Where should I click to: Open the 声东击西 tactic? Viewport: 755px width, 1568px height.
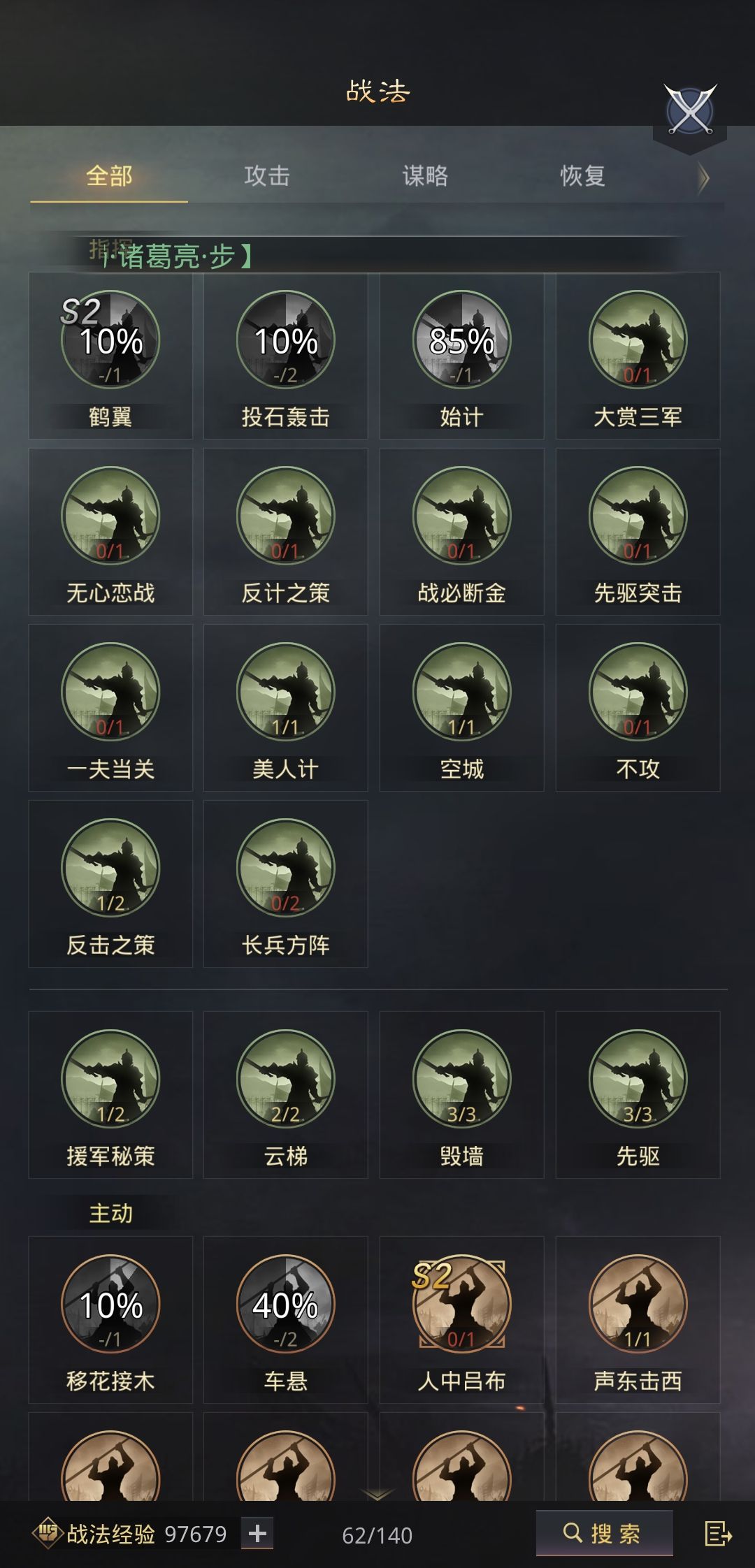click(638, 1320)
